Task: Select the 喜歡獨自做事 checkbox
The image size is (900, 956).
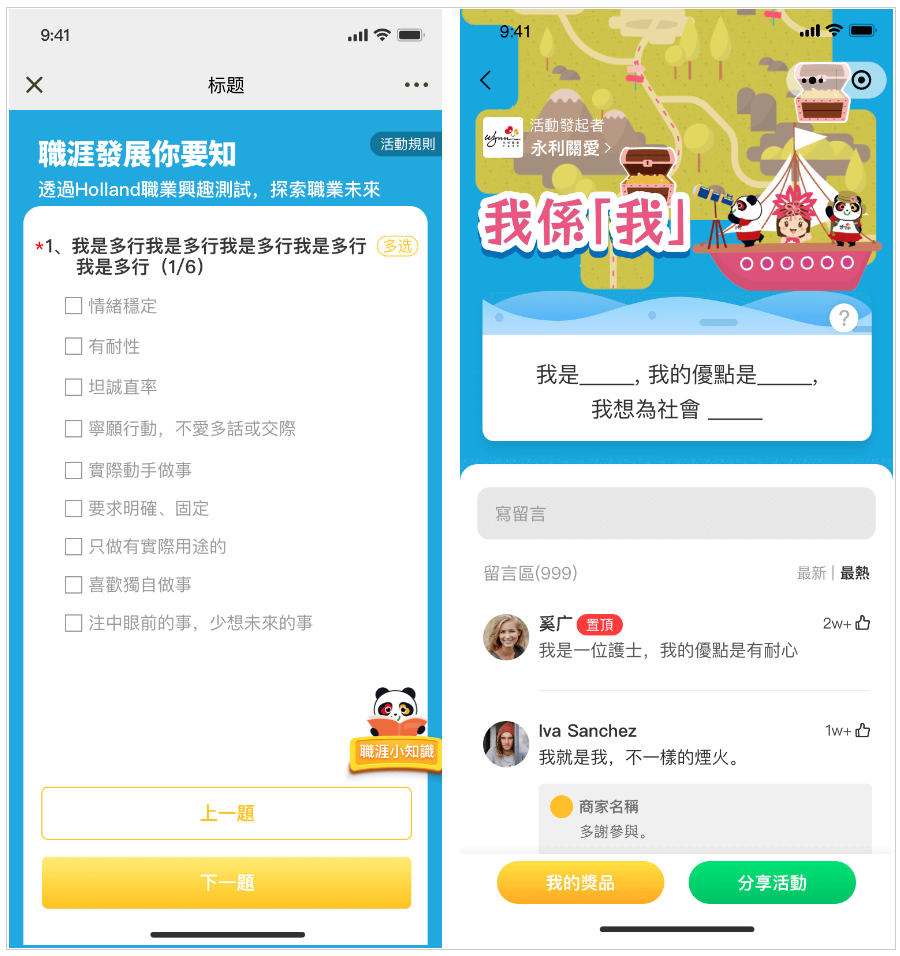Action: (x=73, y=585)
